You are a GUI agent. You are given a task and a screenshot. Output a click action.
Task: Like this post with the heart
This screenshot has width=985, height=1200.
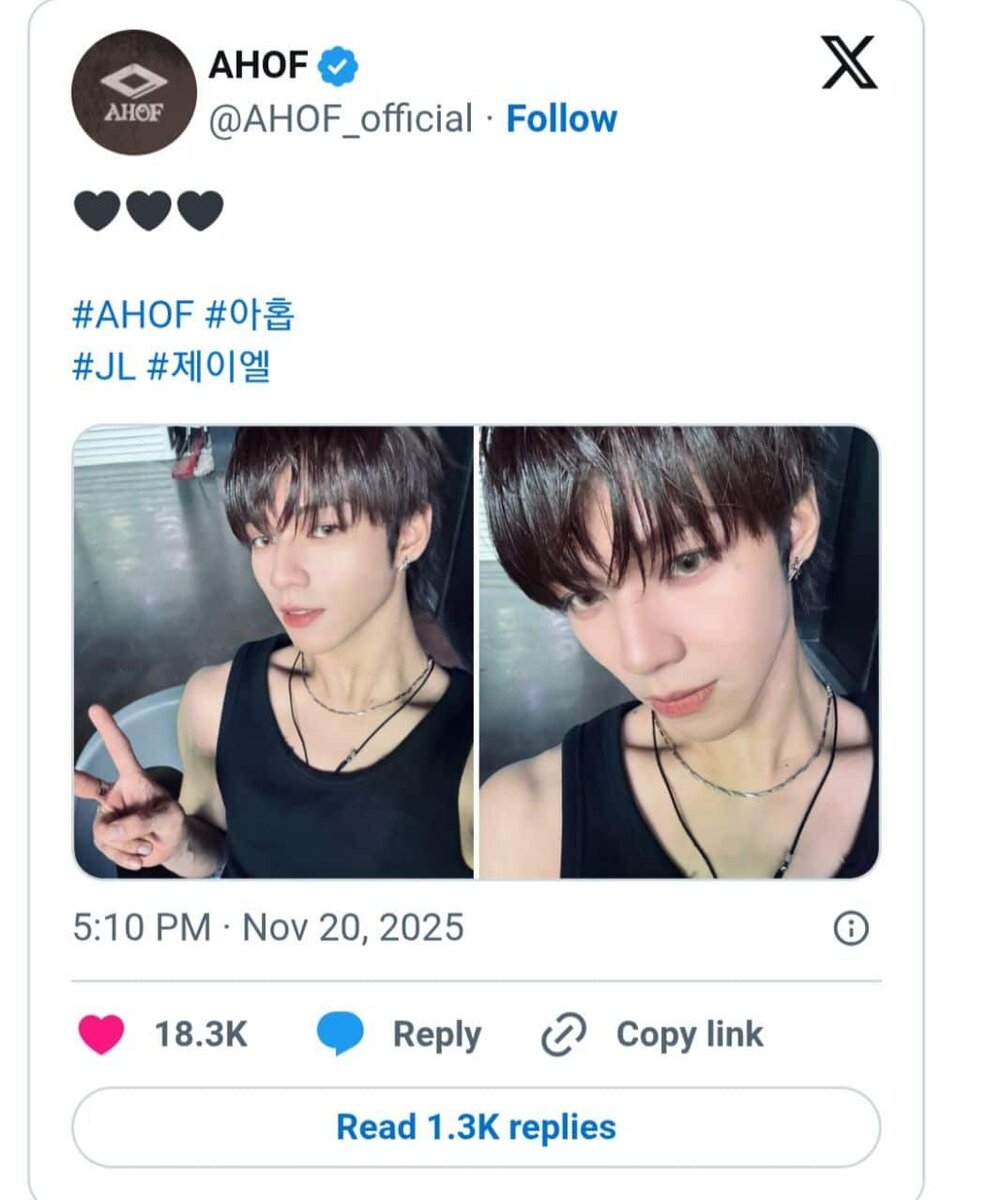pos(101,1034)
